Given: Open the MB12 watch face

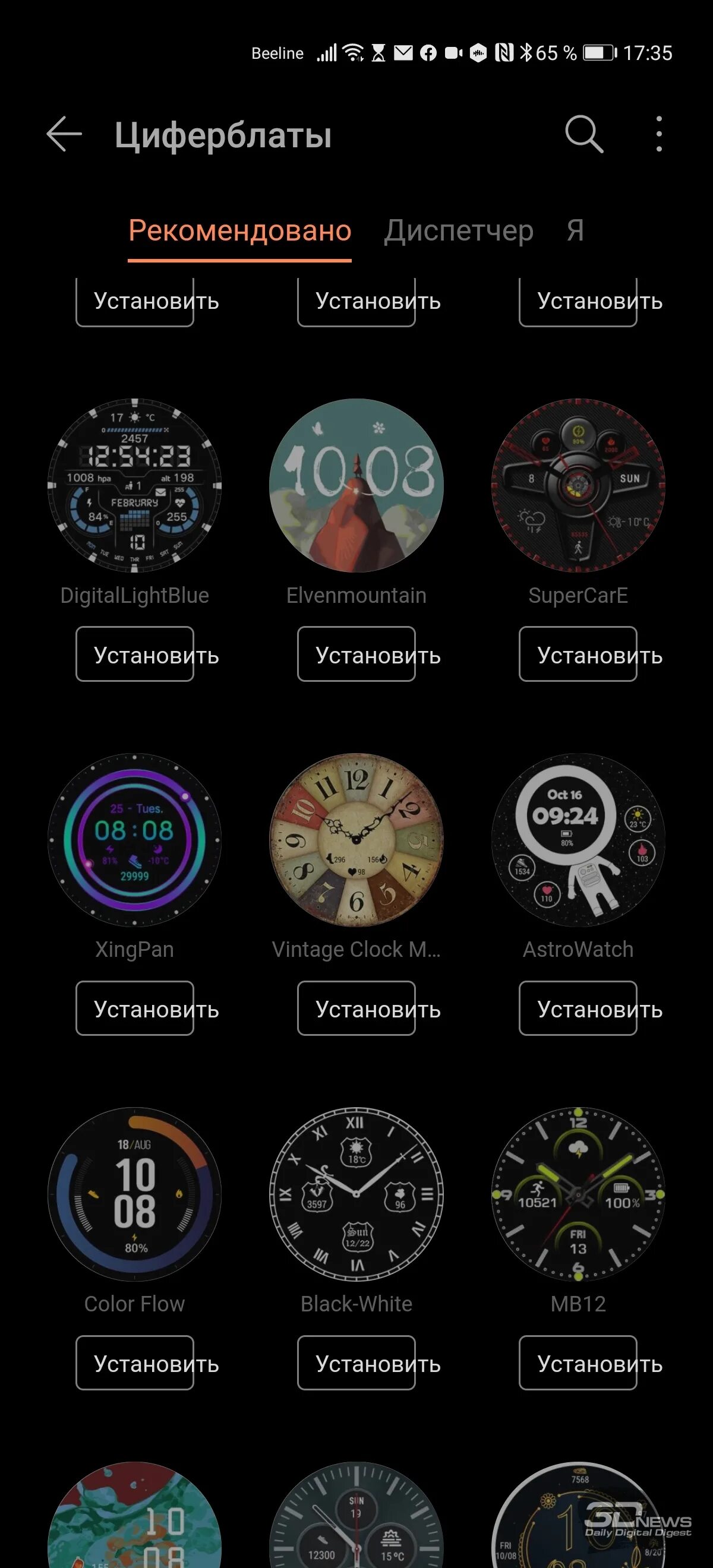Looking at the screenshot, I should [x=578, y=1194].
